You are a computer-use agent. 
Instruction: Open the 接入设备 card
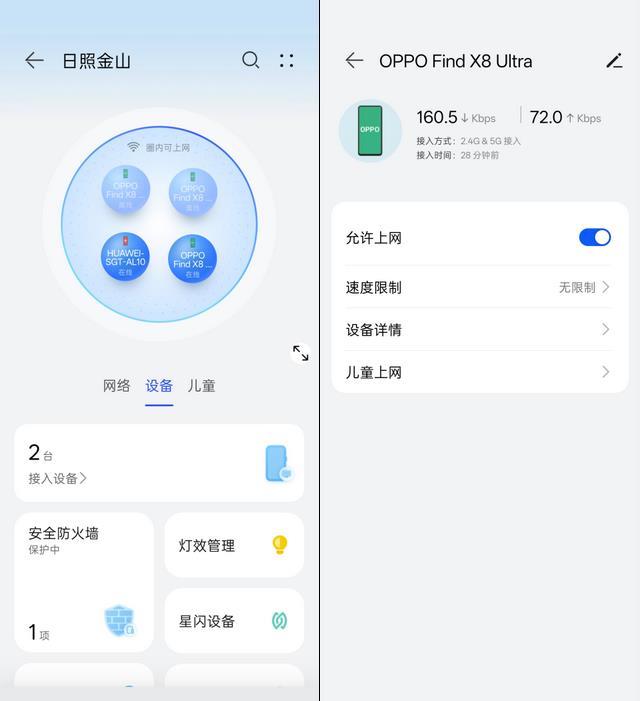coord(159,464)
